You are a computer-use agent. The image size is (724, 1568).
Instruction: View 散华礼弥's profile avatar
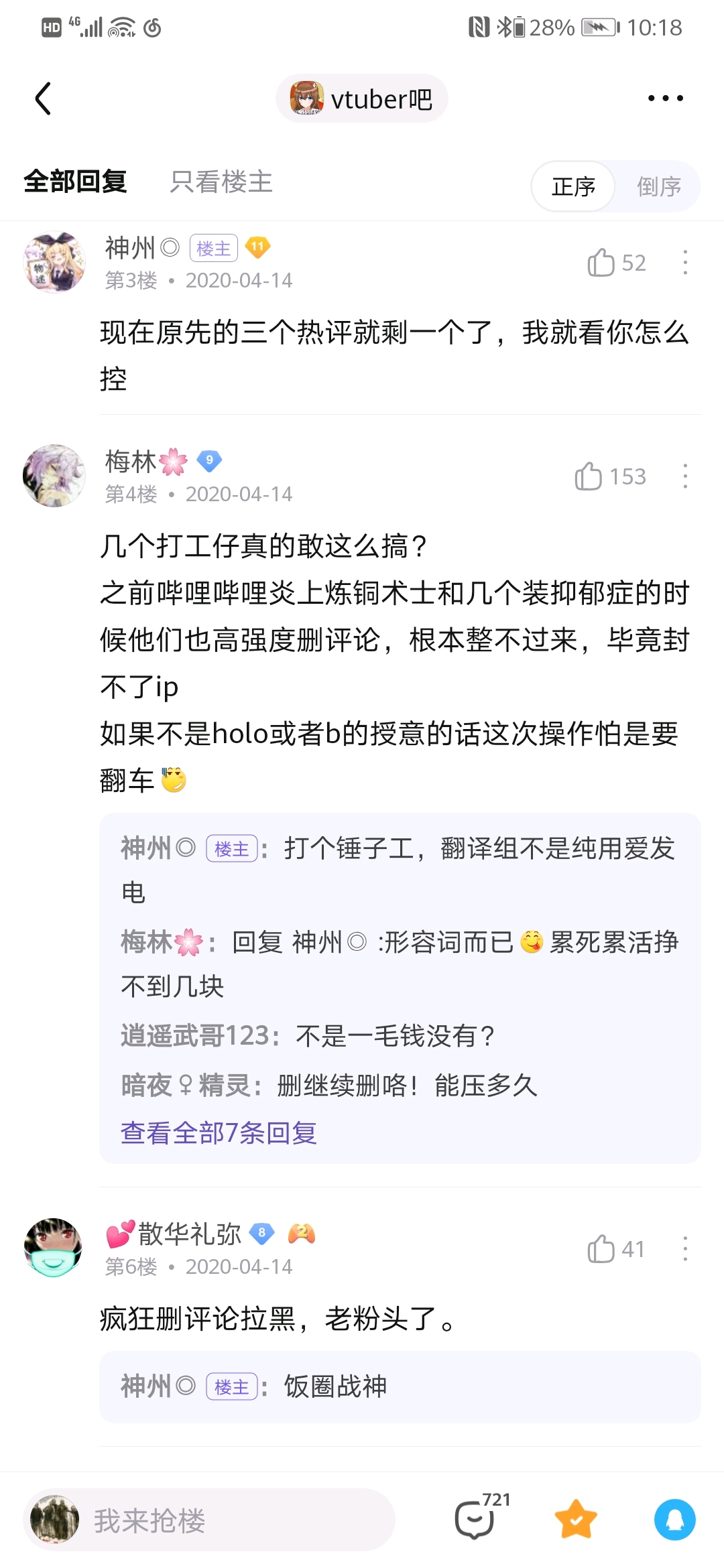pyautogui.click(x=54, y=1248)
